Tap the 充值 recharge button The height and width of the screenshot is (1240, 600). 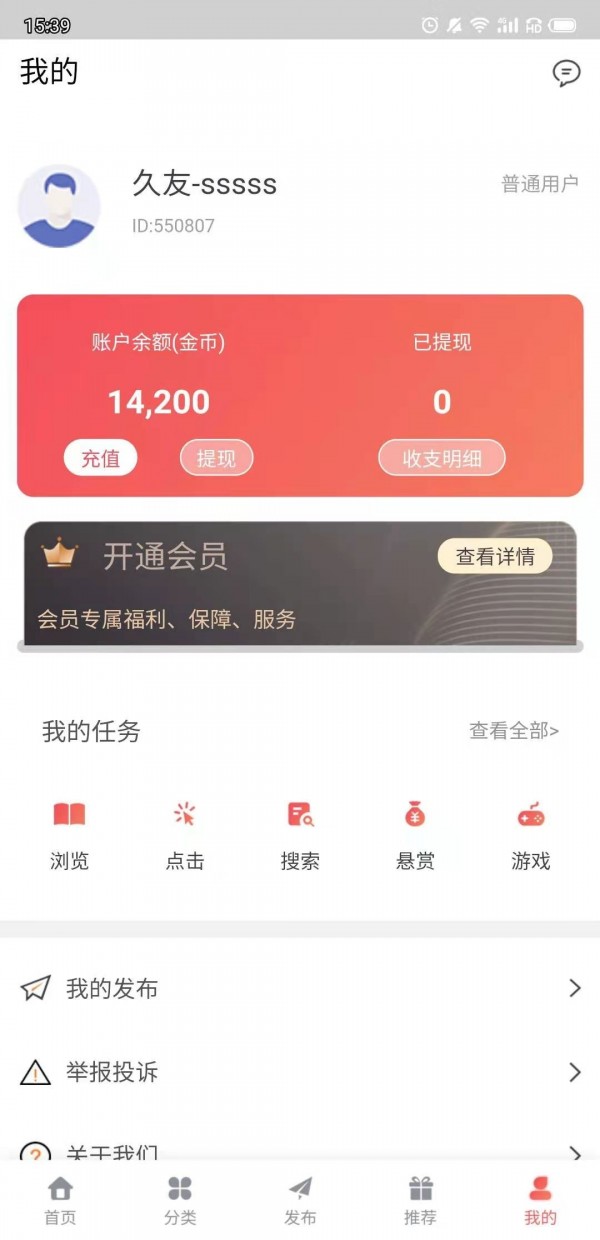pos(100,459)
